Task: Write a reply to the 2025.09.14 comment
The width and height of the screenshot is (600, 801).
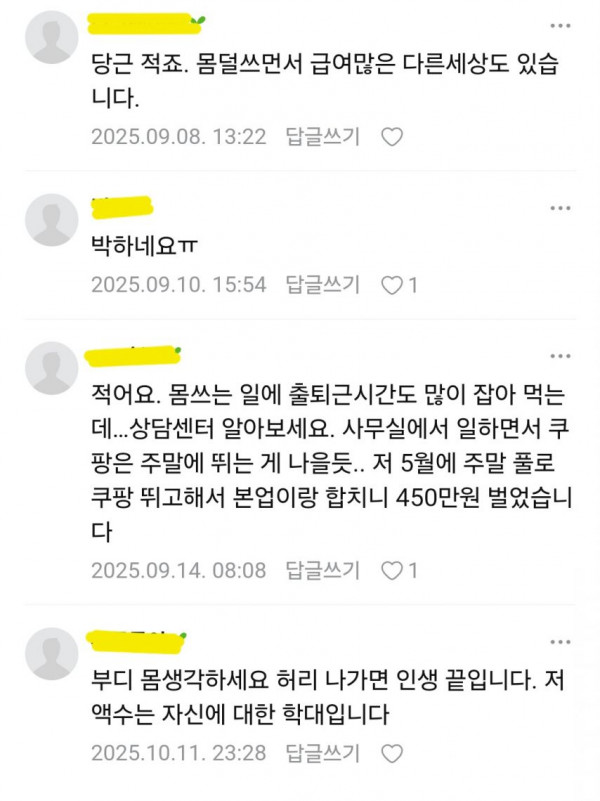Action: pyautogui.click(x=322, y=570)
